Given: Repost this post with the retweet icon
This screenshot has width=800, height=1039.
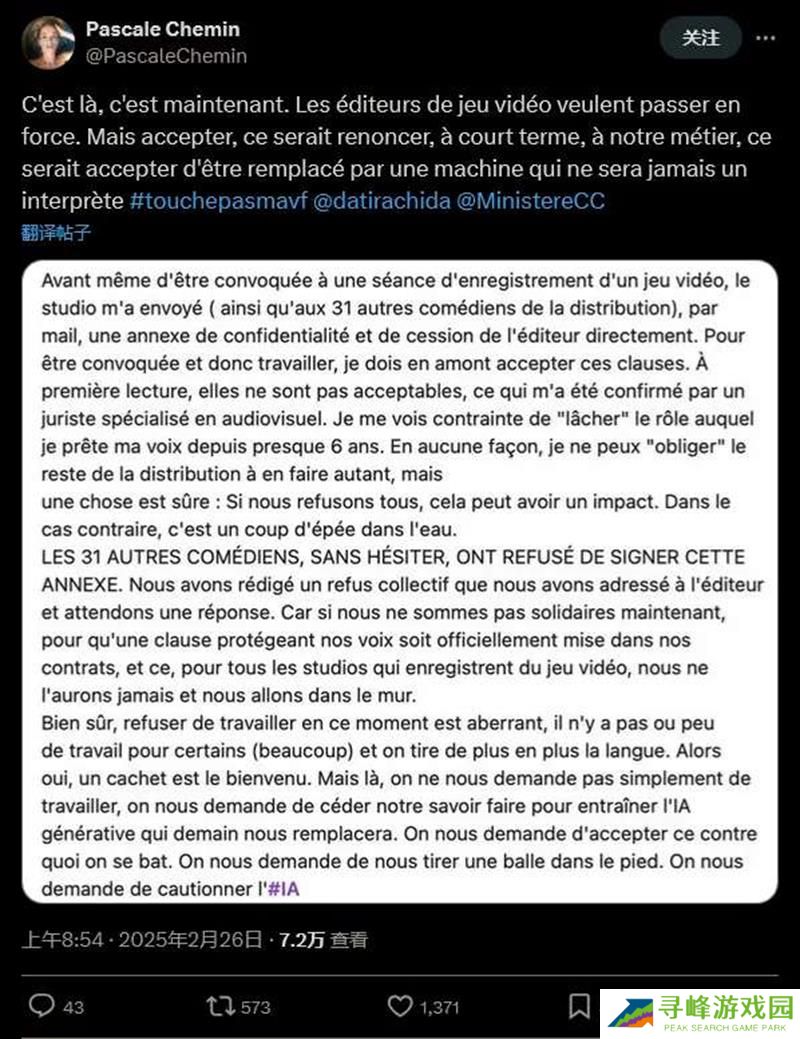Looking at the screenshot, I should click(x=221, y=1005).
